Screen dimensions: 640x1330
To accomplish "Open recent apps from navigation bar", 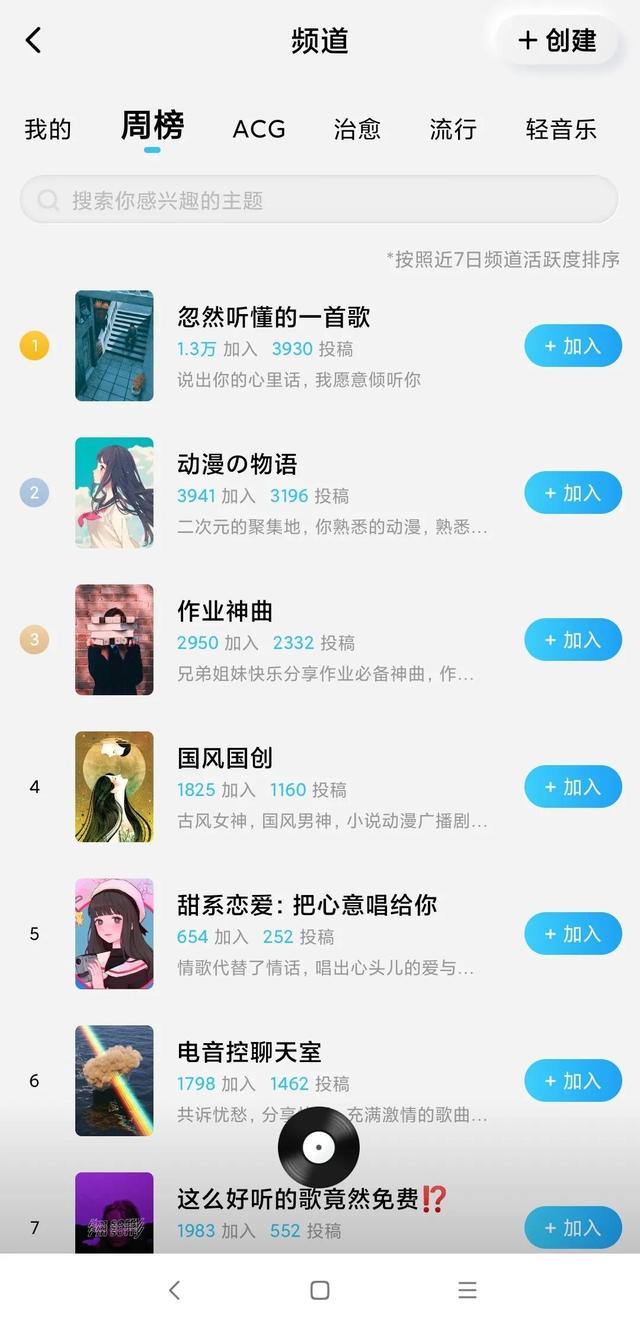I will 467,1290.
